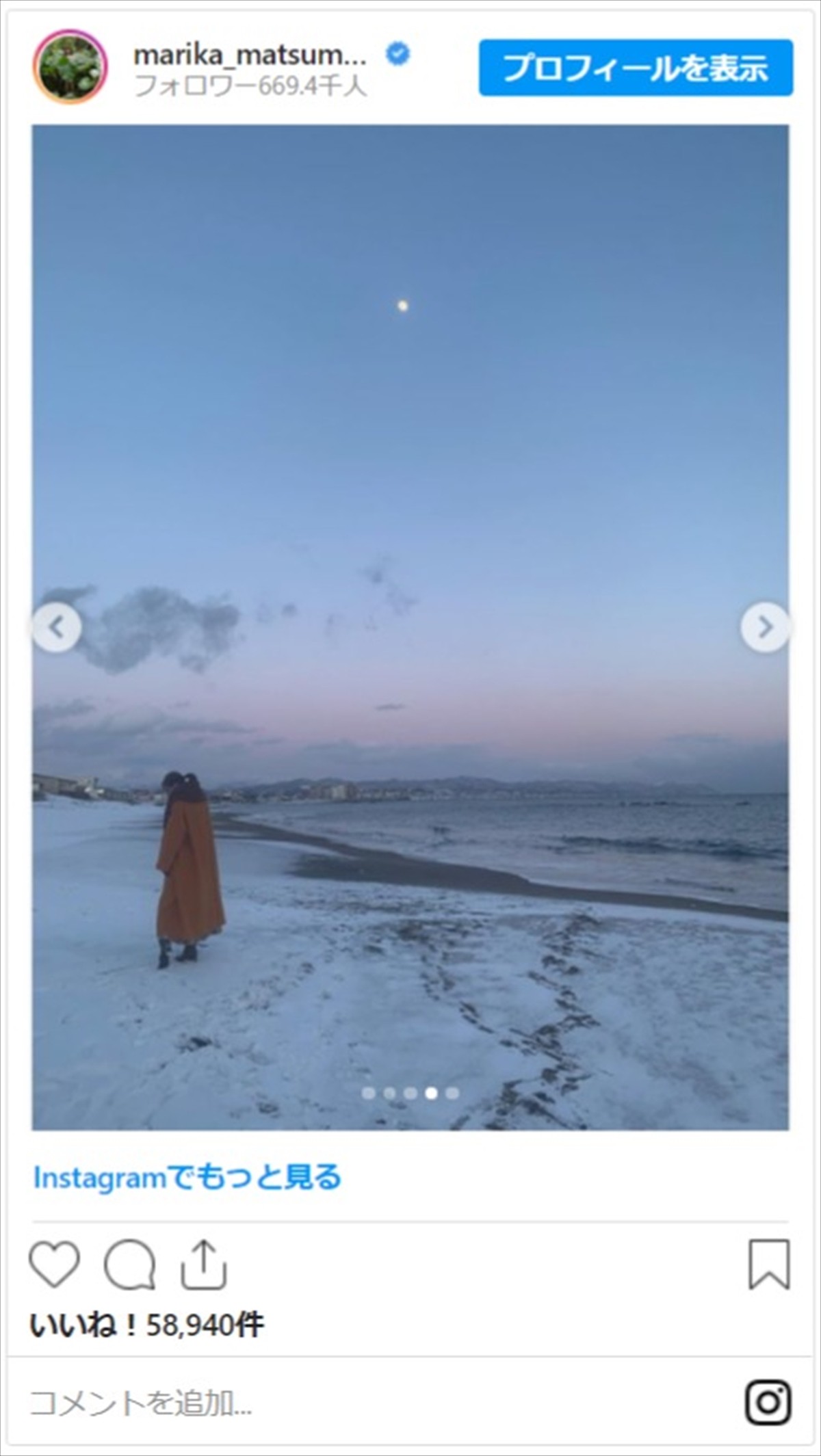View the 58,940 likes

[146, 1325]
